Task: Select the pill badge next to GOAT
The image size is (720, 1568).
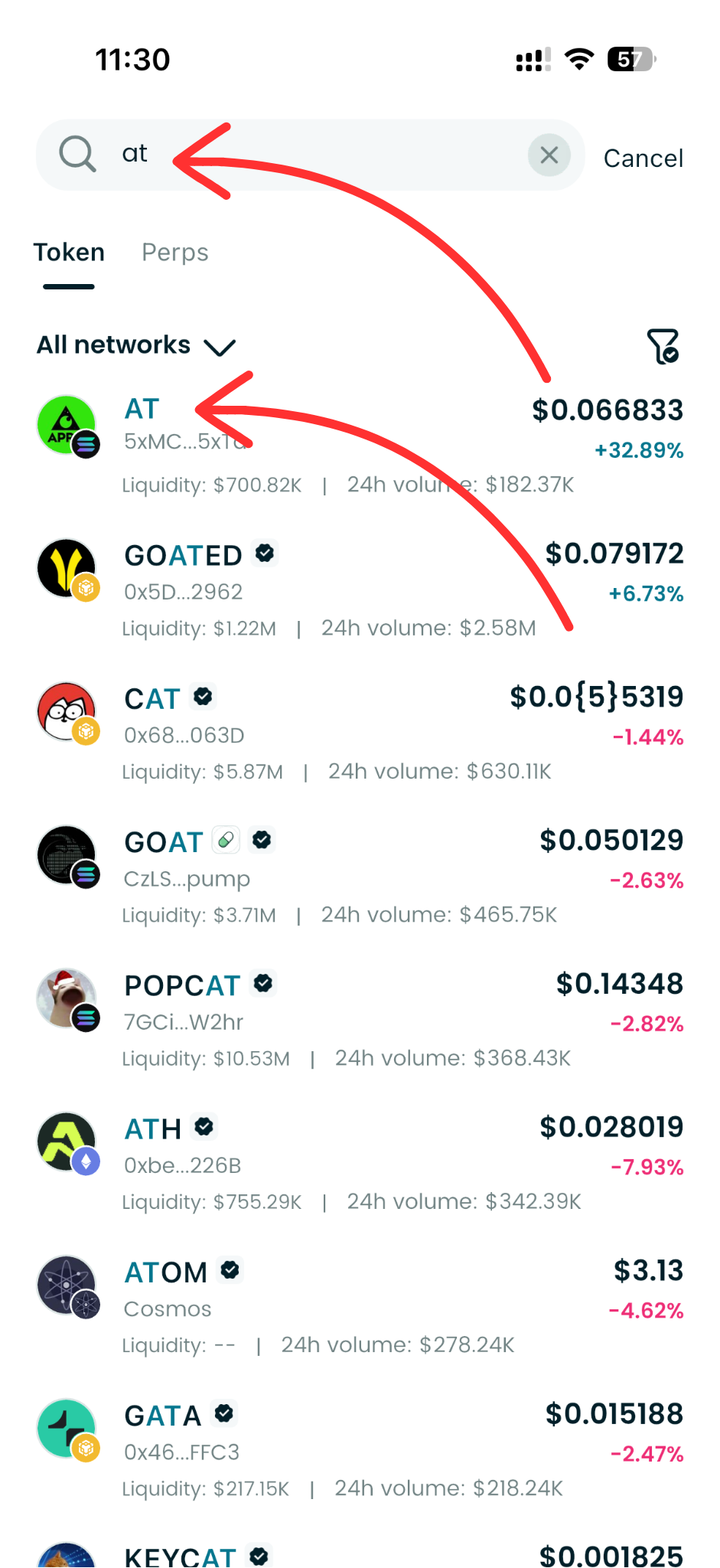Action: 225,839
